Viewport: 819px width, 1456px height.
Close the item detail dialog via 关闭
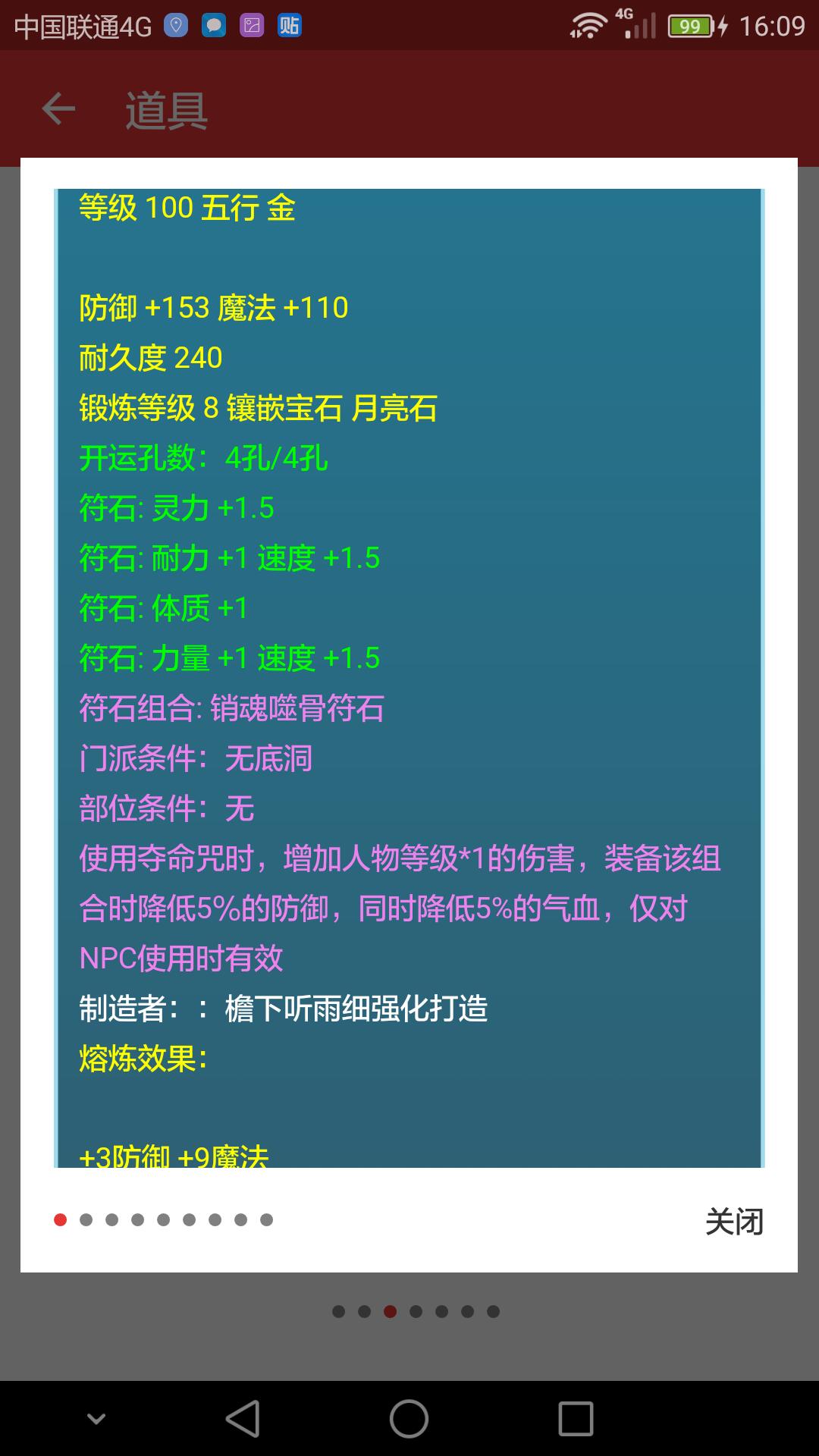733,1222
